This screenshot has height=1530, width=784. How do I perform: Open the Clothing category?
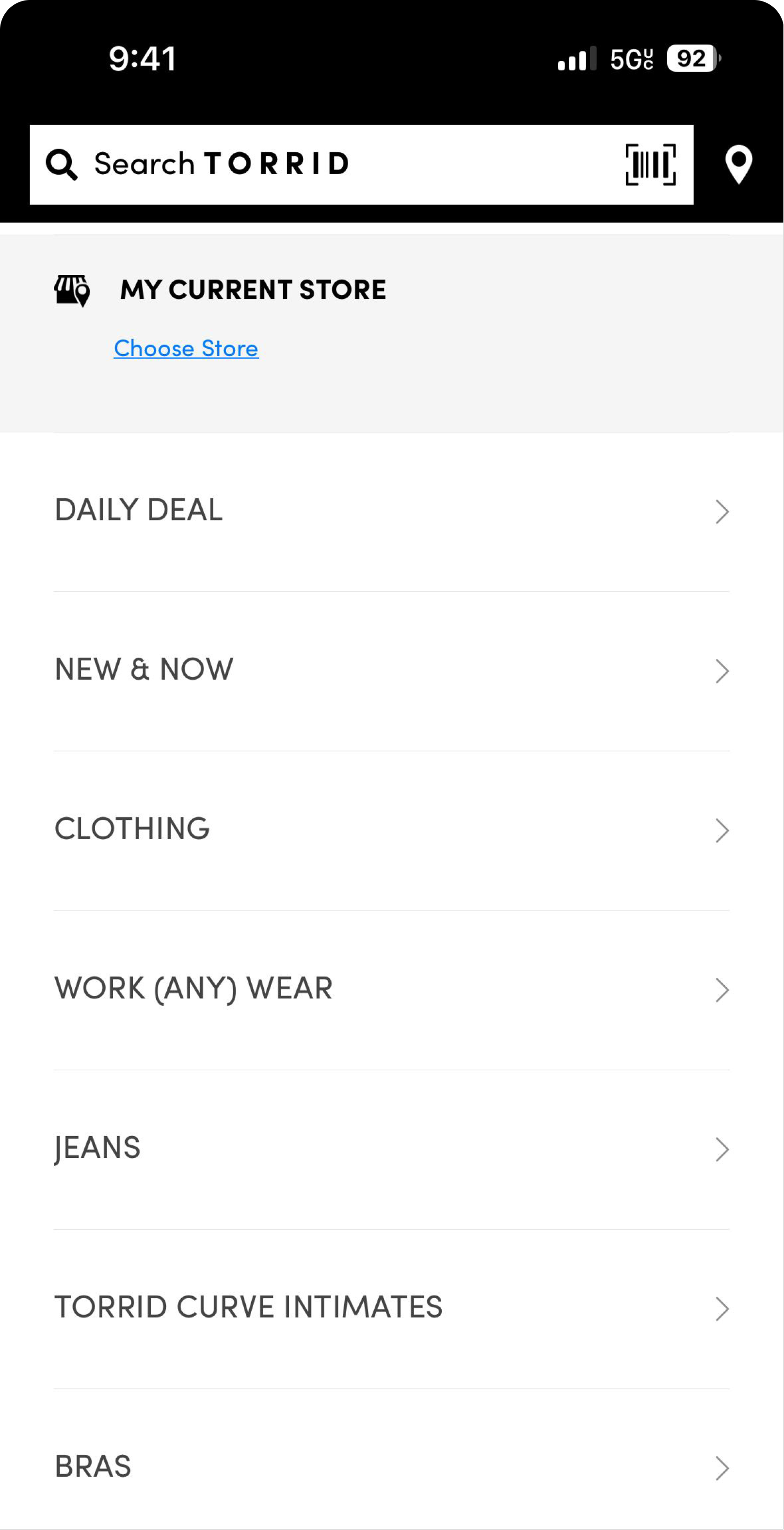(x=392, y=830)
